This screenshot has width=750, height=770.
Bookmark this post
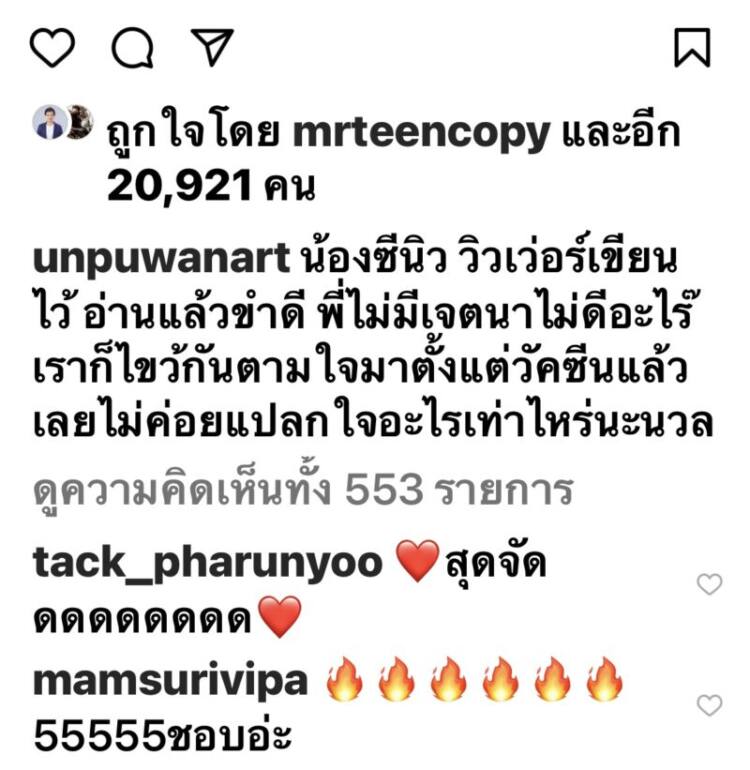[692, 48]
